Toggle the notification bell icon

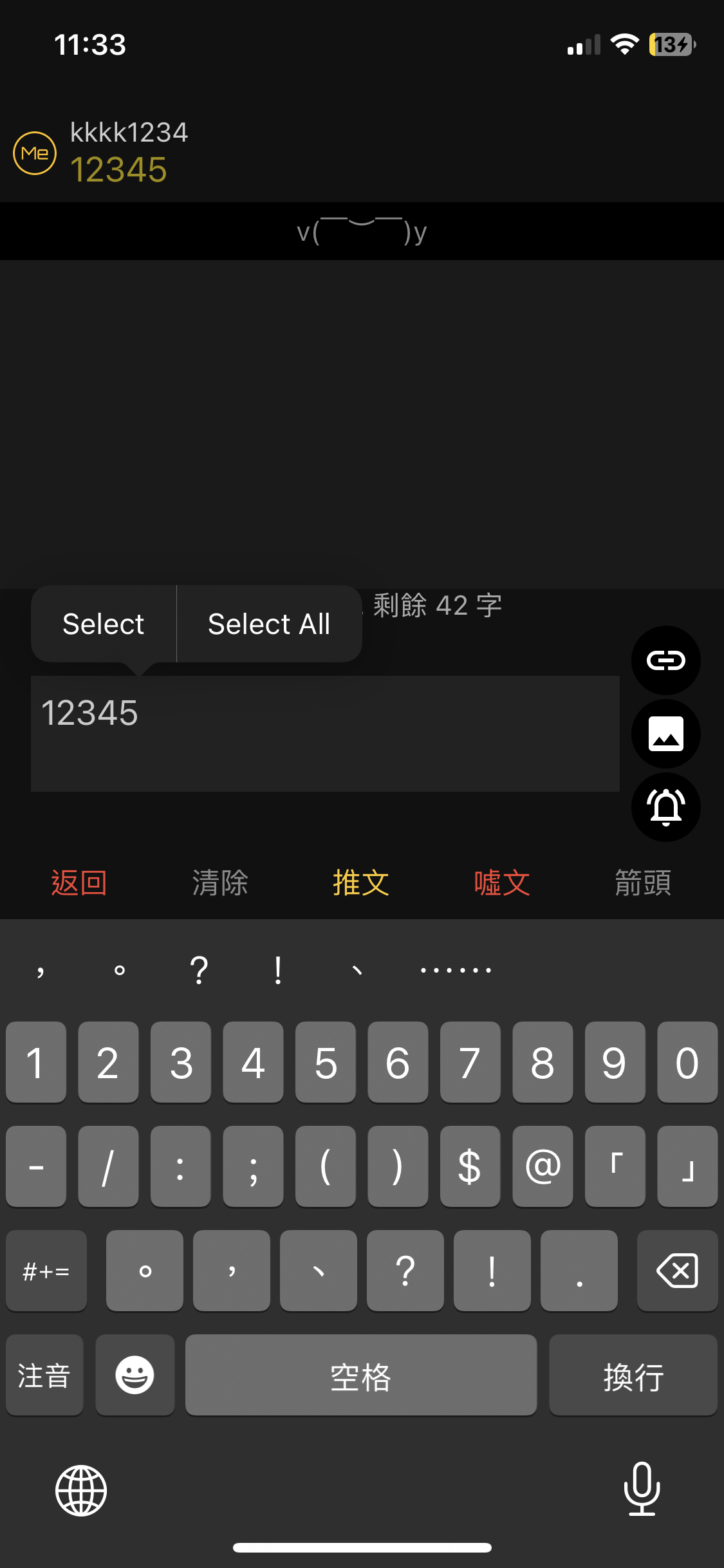(x=665, y=807)
